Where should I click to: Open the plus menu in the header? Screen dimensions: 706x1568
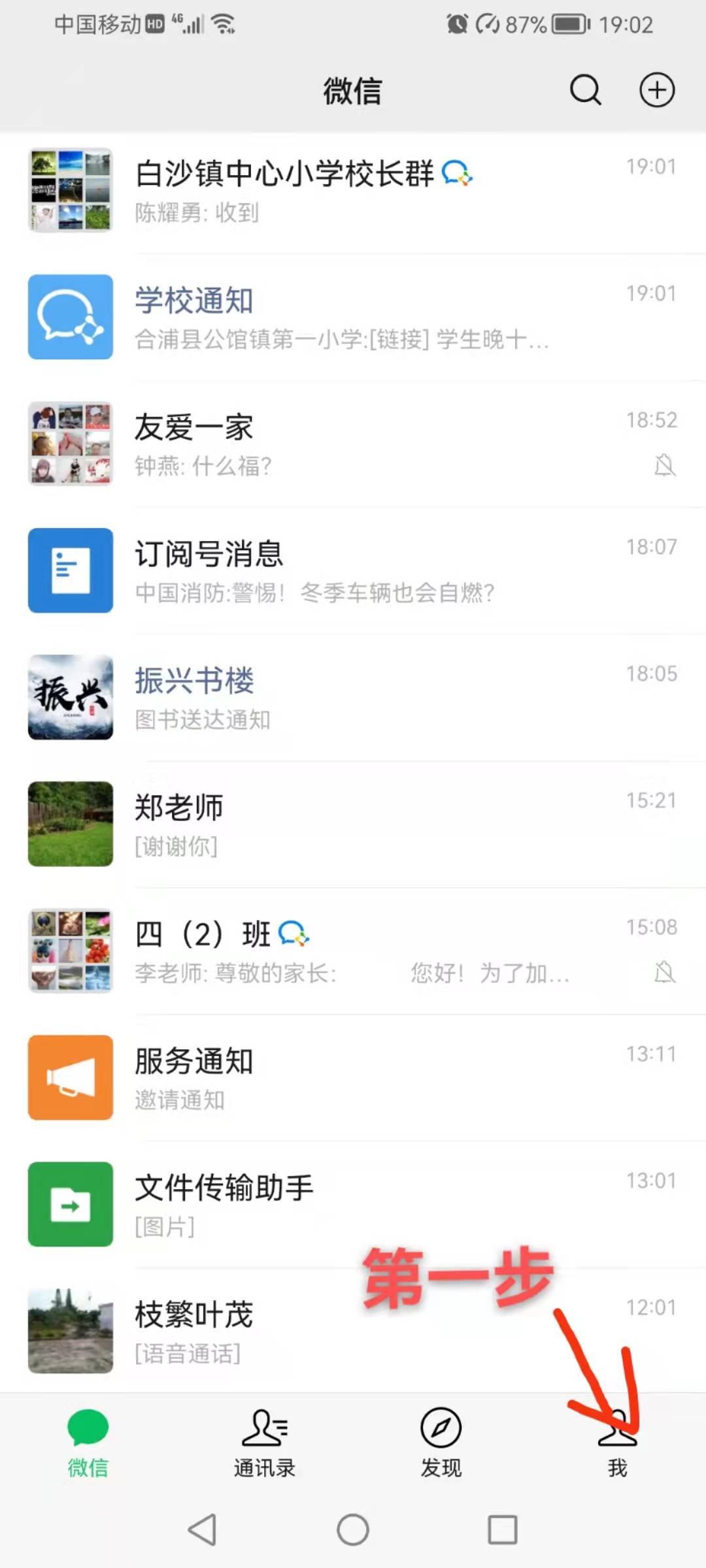[x=656, y=90]
